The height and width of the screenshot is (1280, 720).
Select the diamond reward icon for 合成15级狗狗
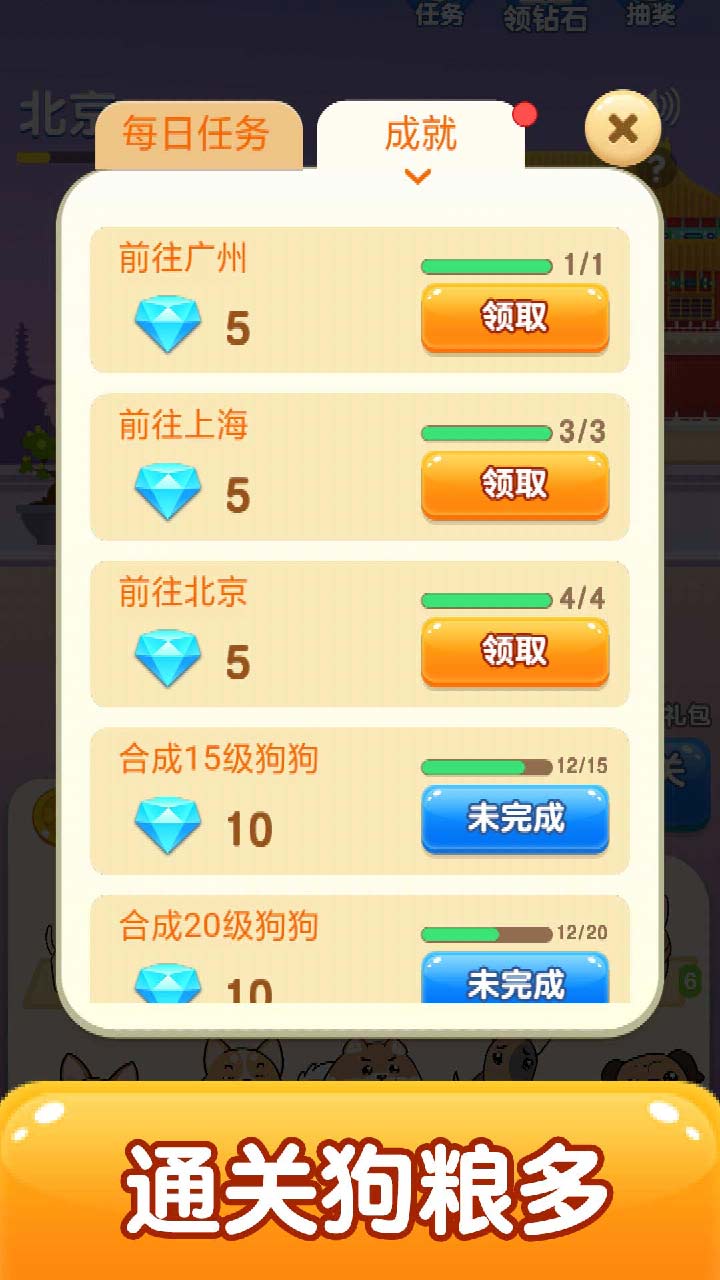click(167, 825)
